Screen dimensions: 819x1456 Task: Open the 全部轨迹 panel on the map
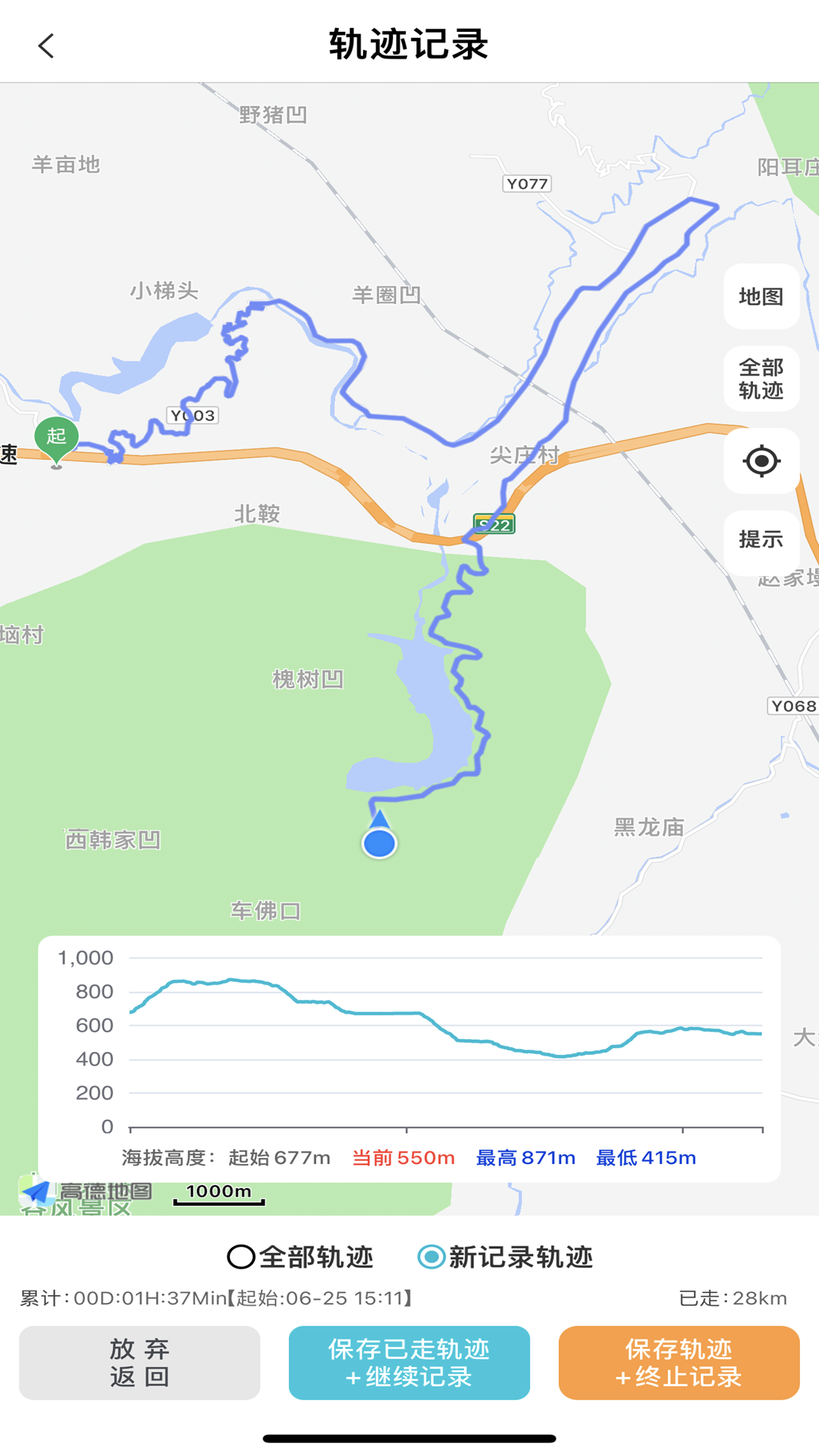(761, 379)
